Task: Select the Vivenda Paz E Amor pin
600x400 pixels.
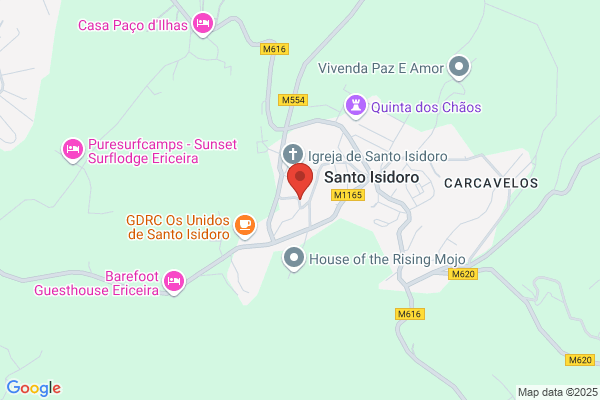Action: click(x=459, y=68)
